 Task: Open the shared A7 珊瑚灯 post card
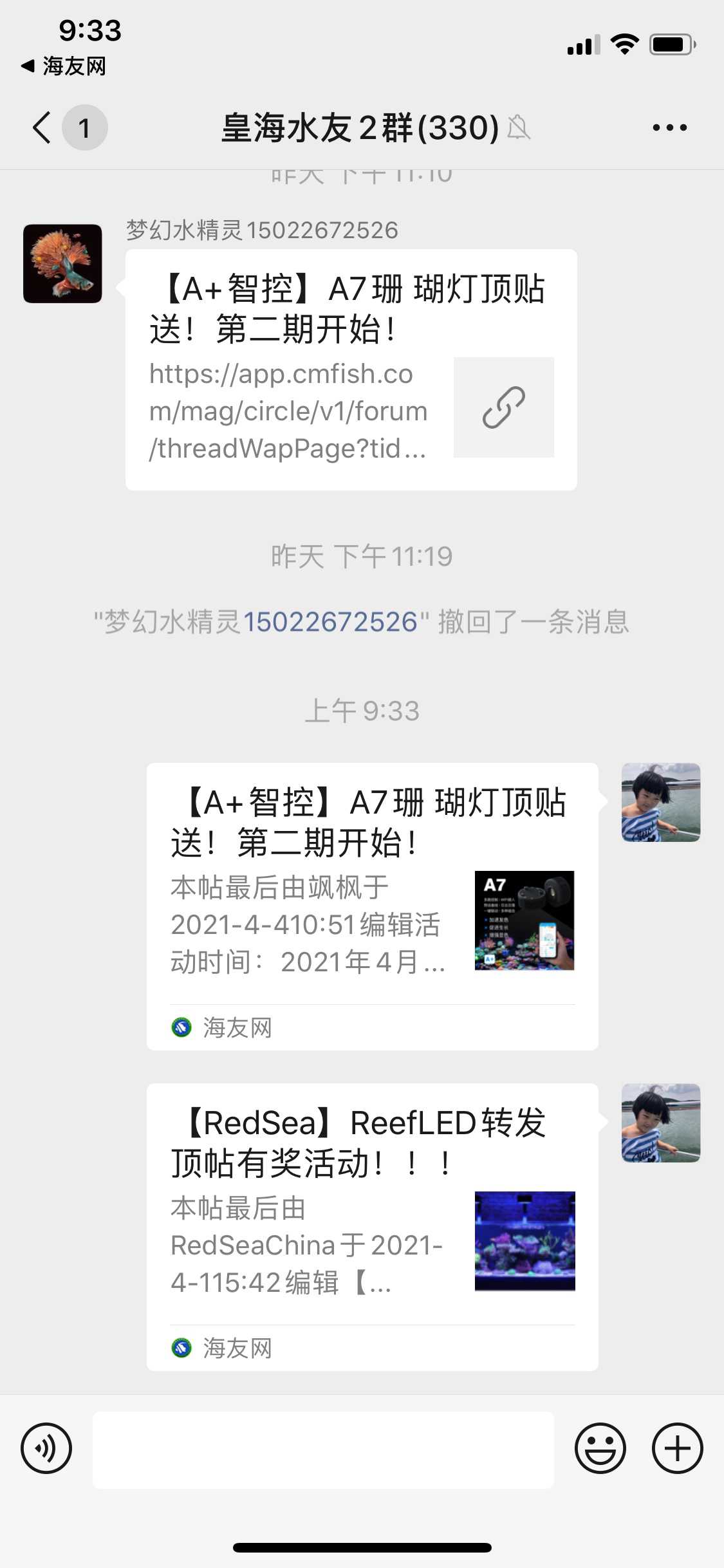tap(372, 906)
